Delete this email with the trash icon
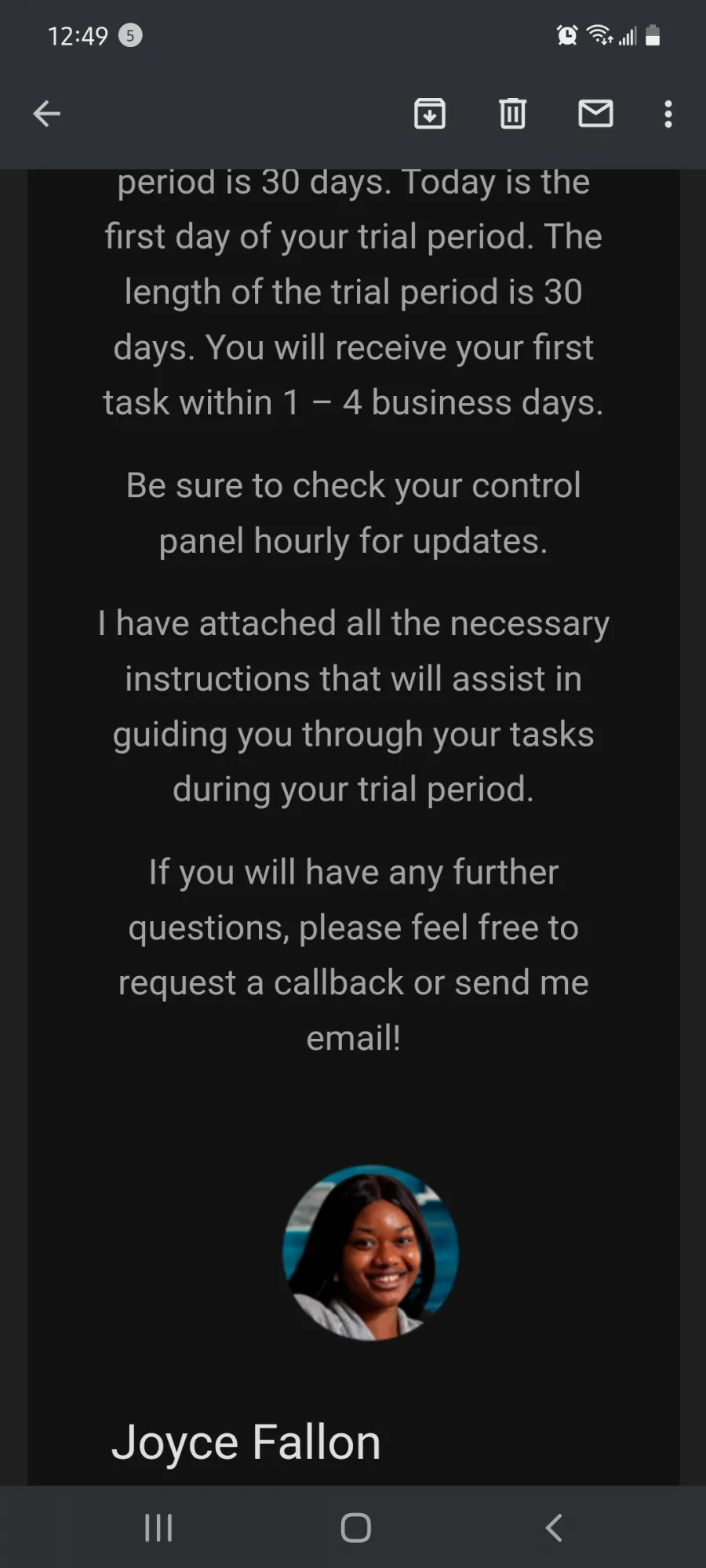This screenshot has width=706, height=1568. tap(512, 114)
